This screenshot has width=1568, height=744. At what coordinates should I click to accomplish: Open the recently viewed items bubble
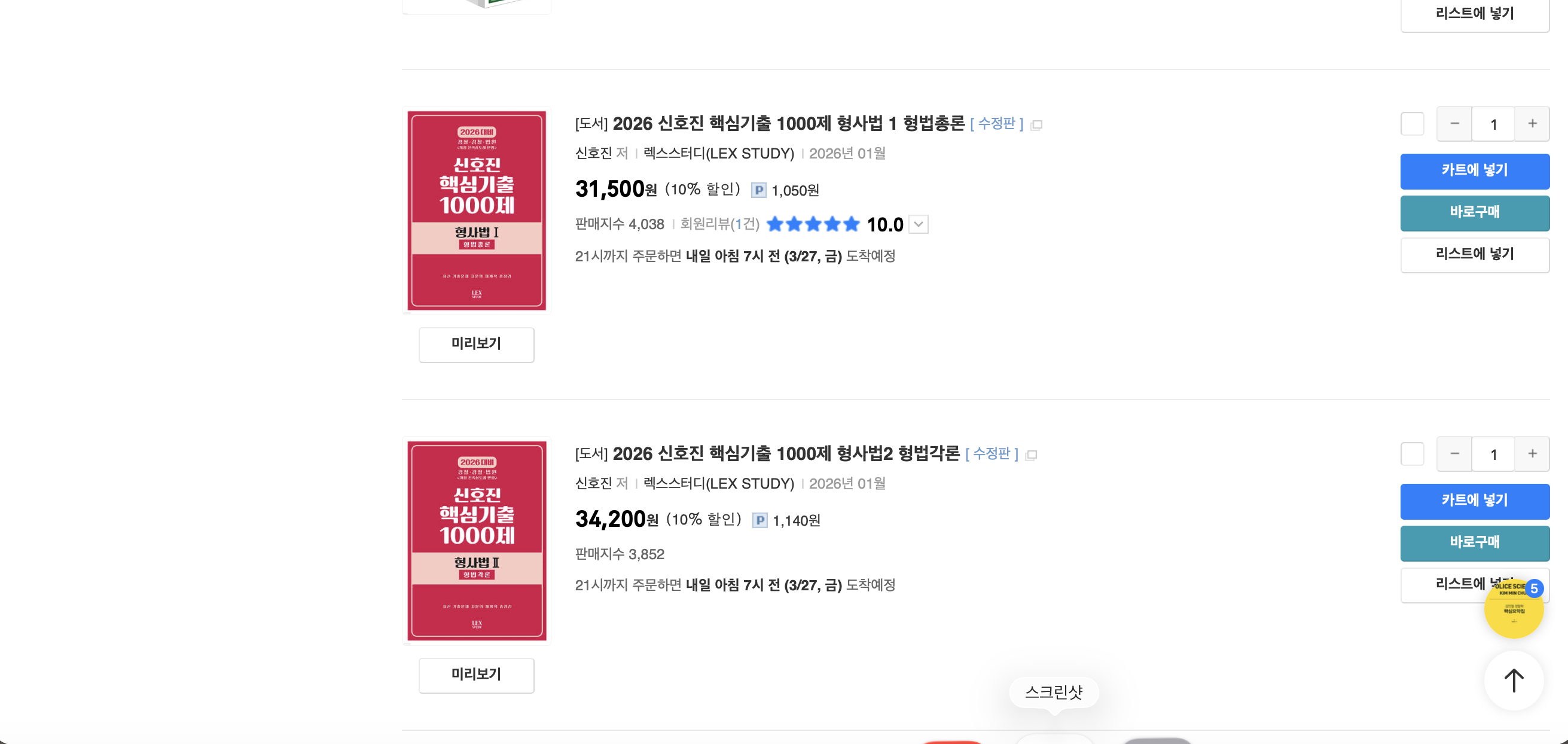(x=1513, y=609)
